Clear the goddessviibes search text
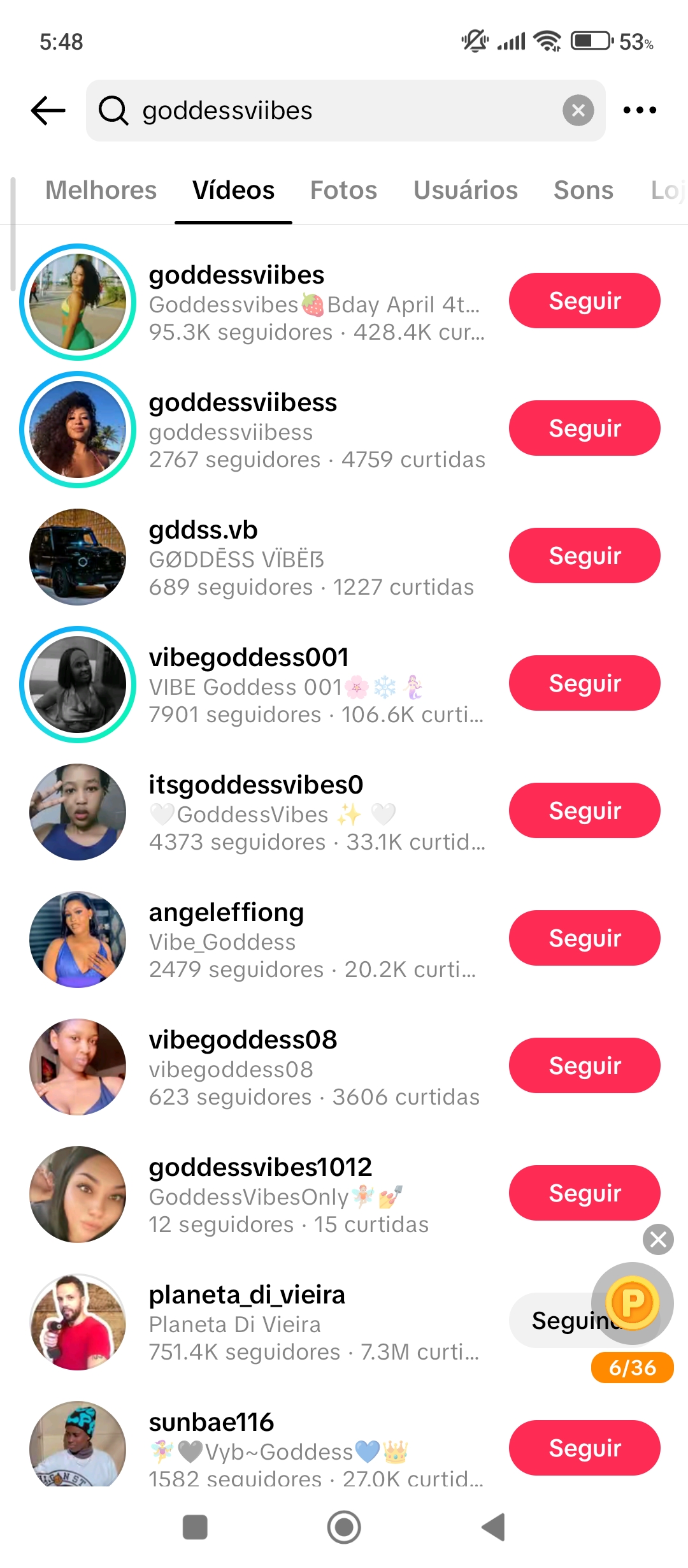This screenshot has height=1568, width=688. (x=578, y=110)
